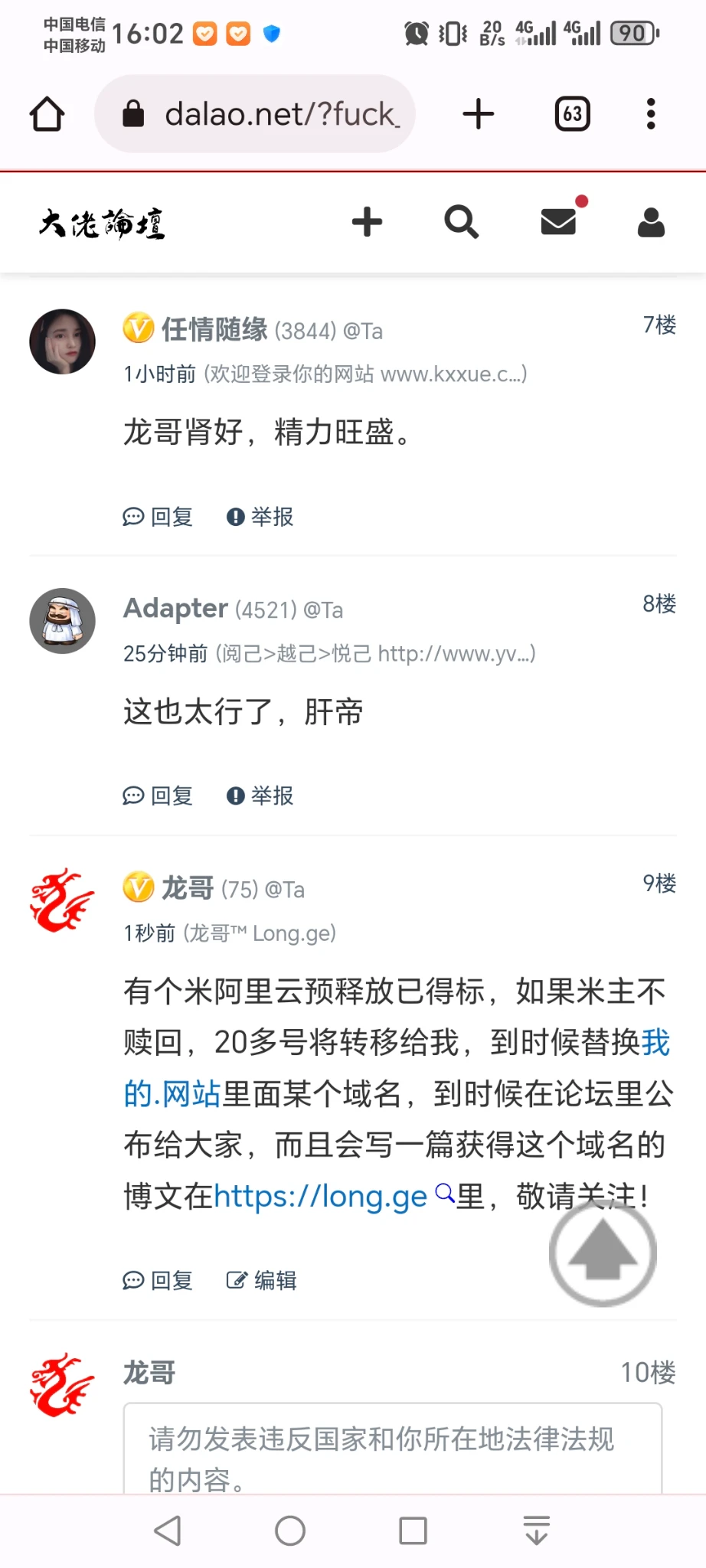Report 任情随缘's comment

tap(260, 517)
